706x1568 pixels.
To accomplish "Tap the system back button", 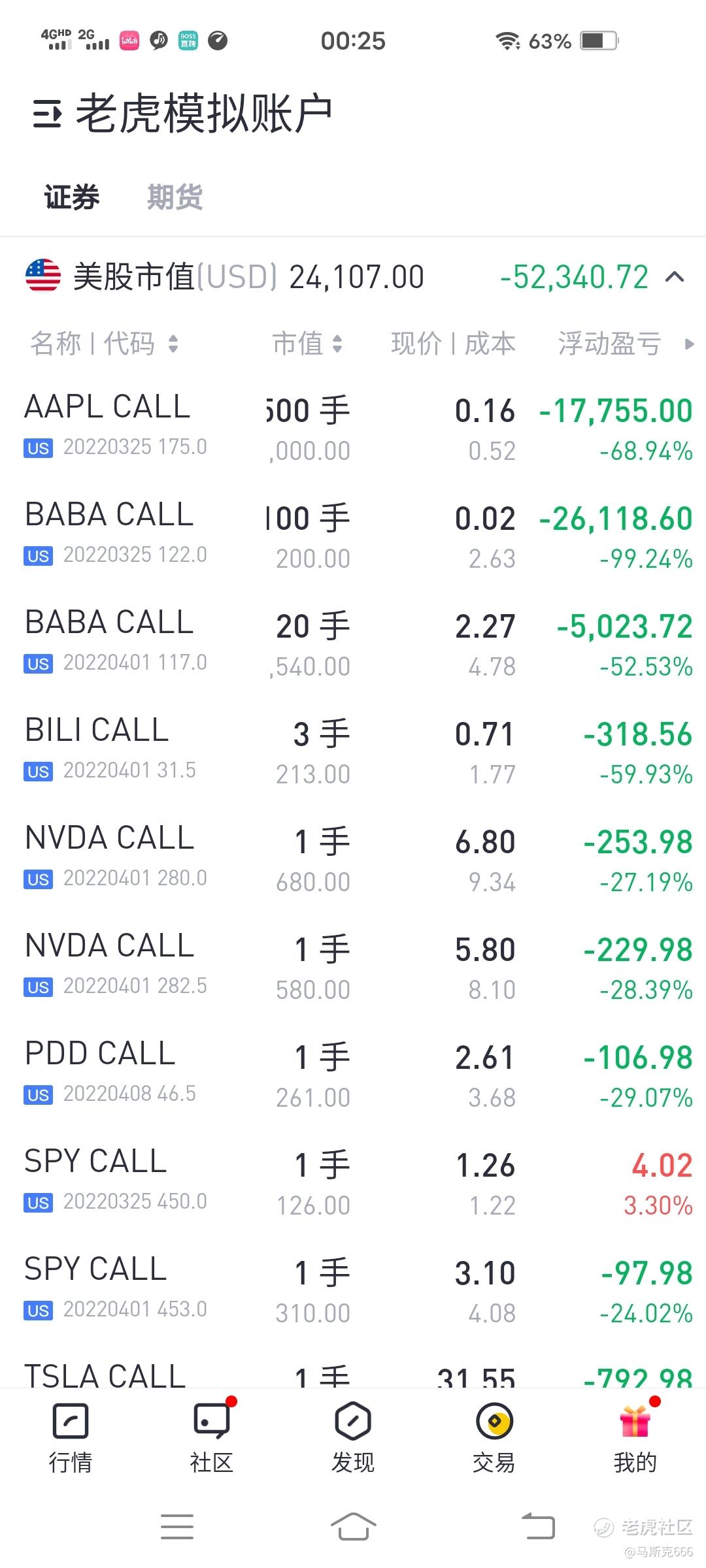I will (537, 1527).
